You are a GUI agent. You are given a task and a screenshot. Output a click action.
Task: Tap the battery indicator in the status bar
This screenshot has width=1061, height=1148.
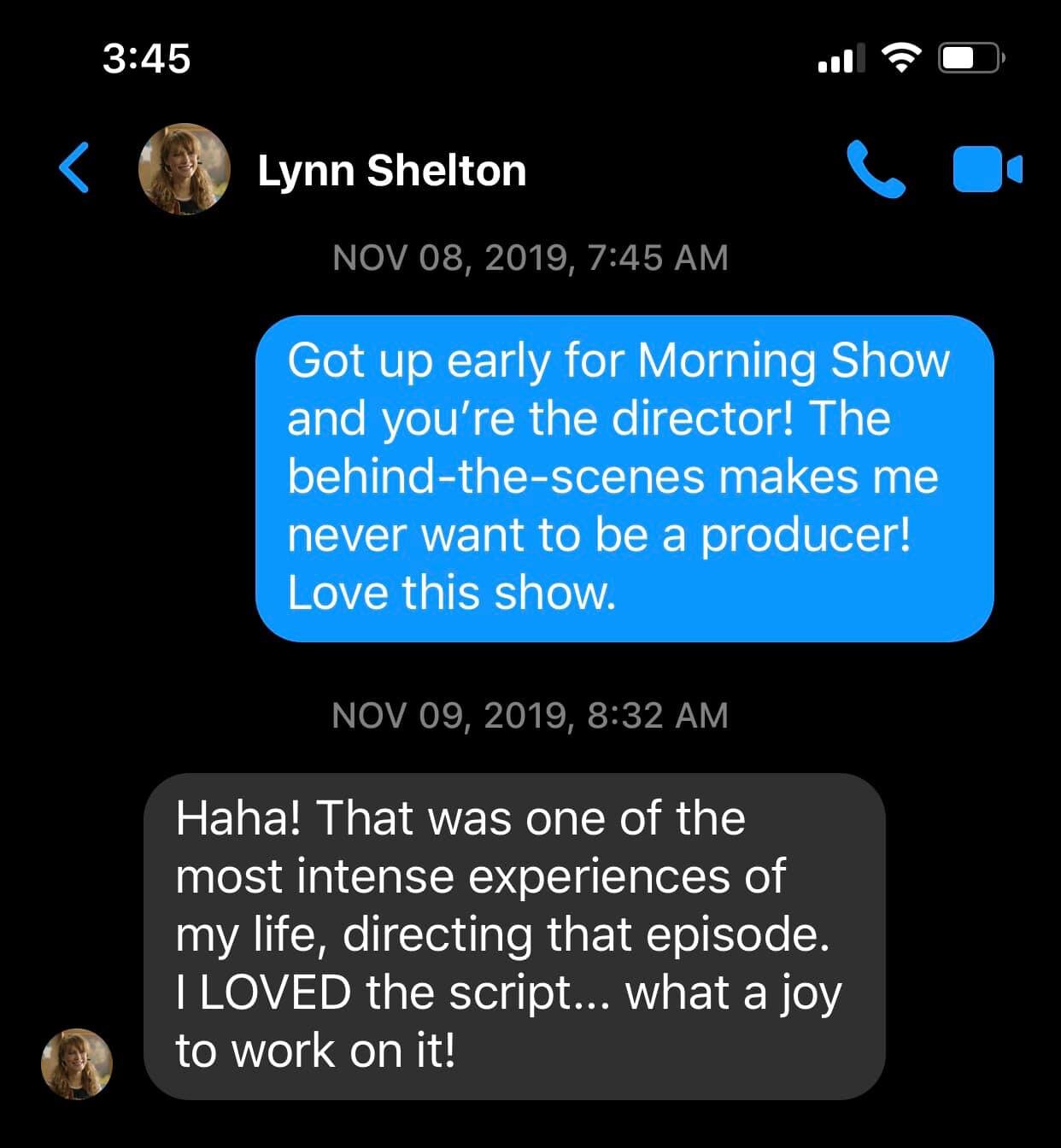(968, 56)
